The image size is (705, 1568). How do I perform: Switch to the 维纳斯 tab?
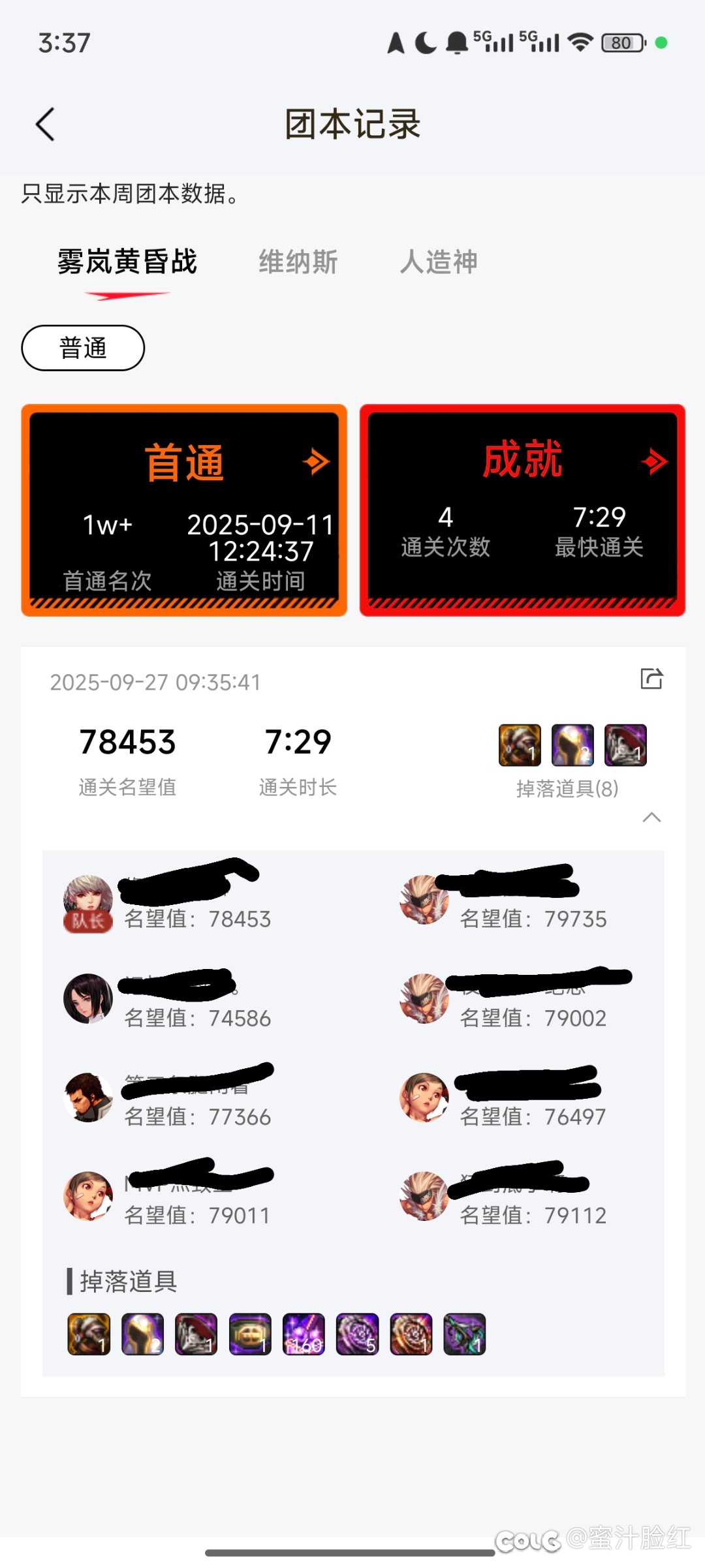298,262
